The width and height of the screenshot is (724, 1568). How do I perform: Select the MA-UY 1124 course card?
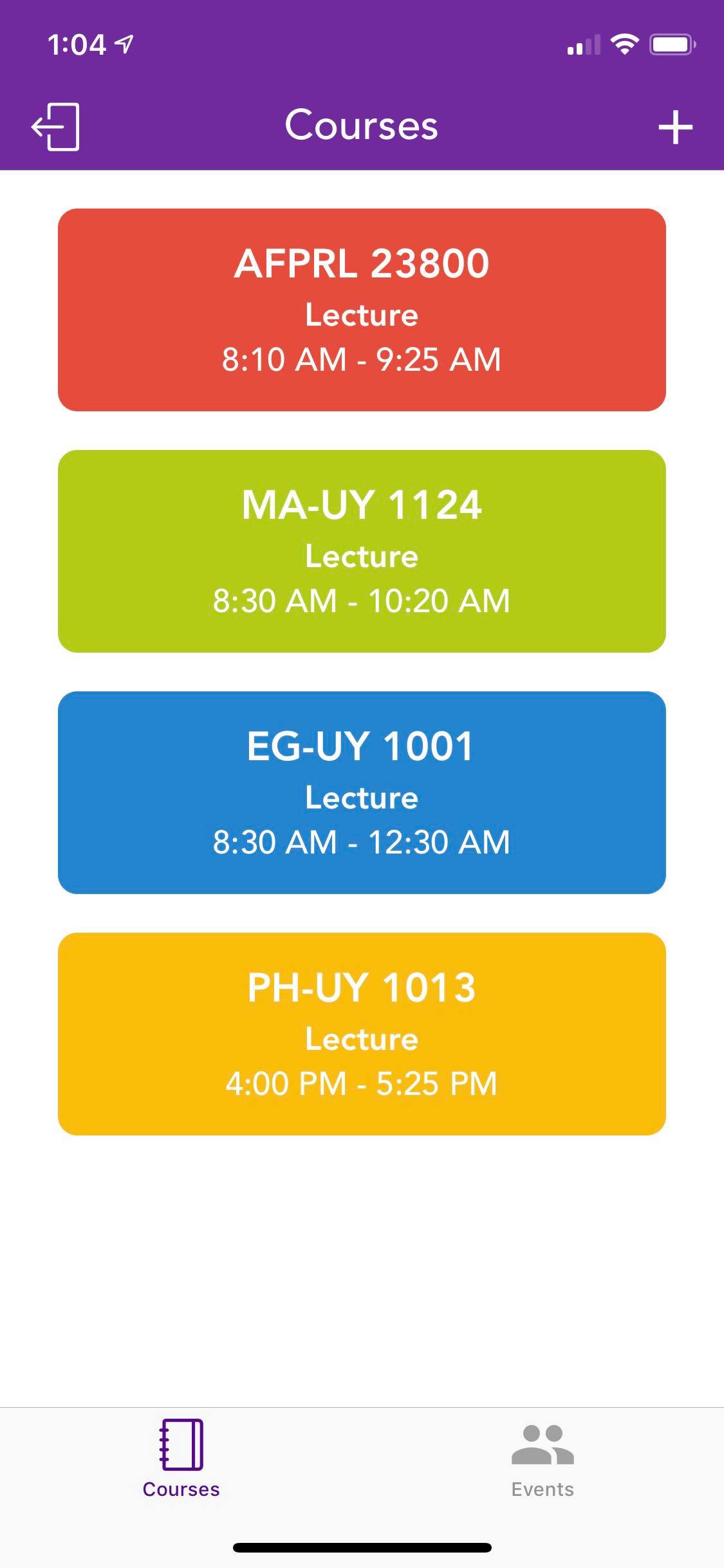(x=362, y=551)
